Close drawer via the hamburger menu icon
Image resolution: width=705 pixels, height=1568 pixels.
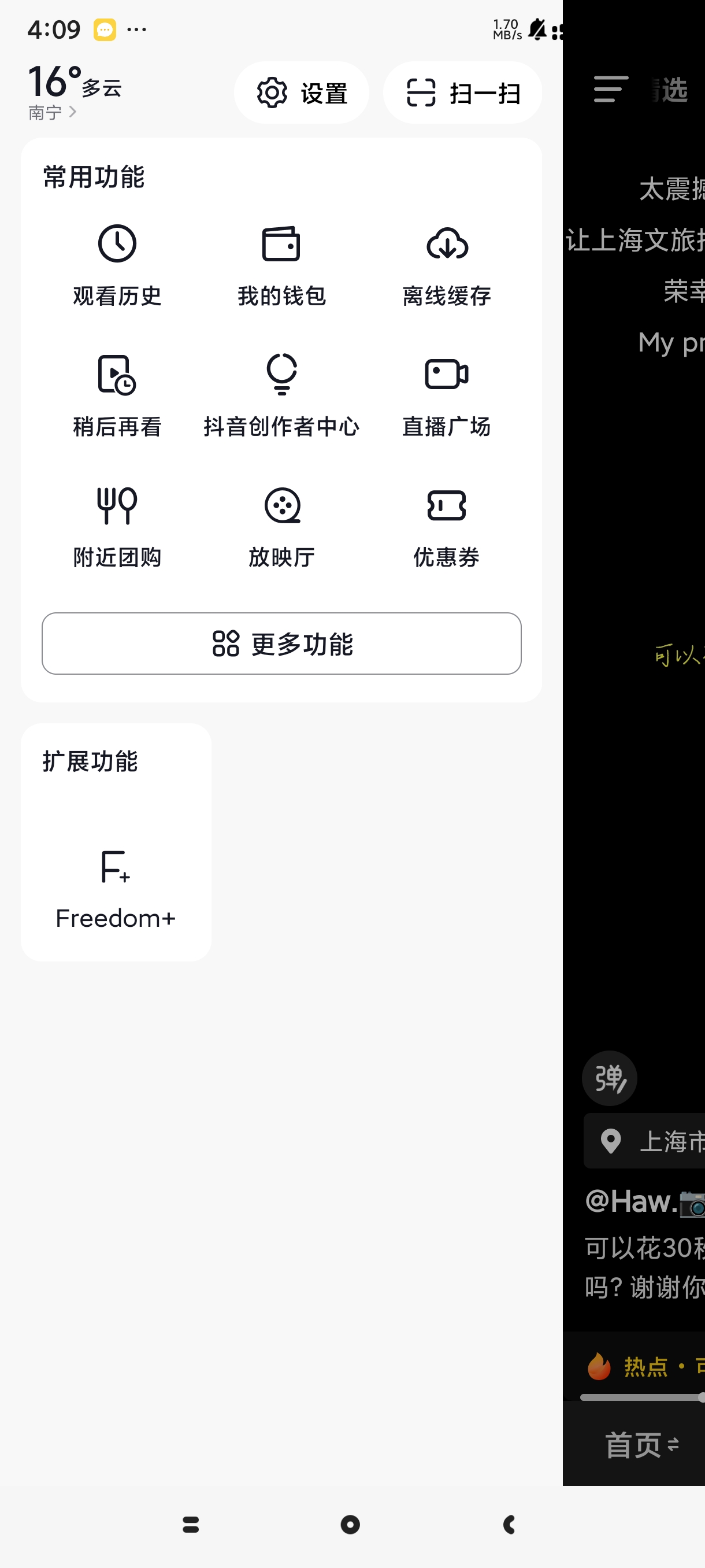point(610,90)
